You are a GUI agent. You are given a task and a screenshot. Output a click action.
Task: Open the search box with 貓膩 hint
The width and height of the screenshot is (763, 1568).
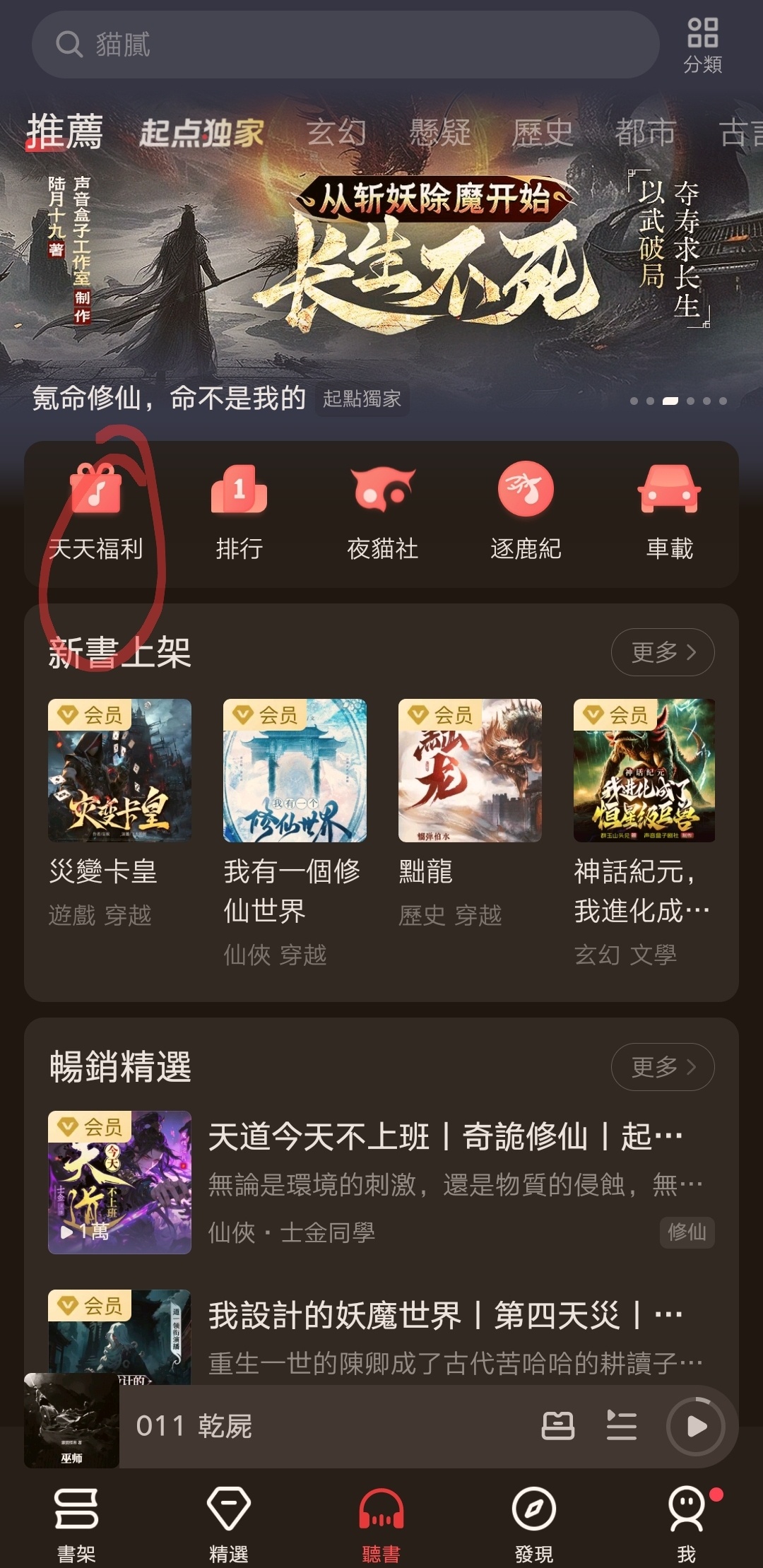[x=345, y=44]
